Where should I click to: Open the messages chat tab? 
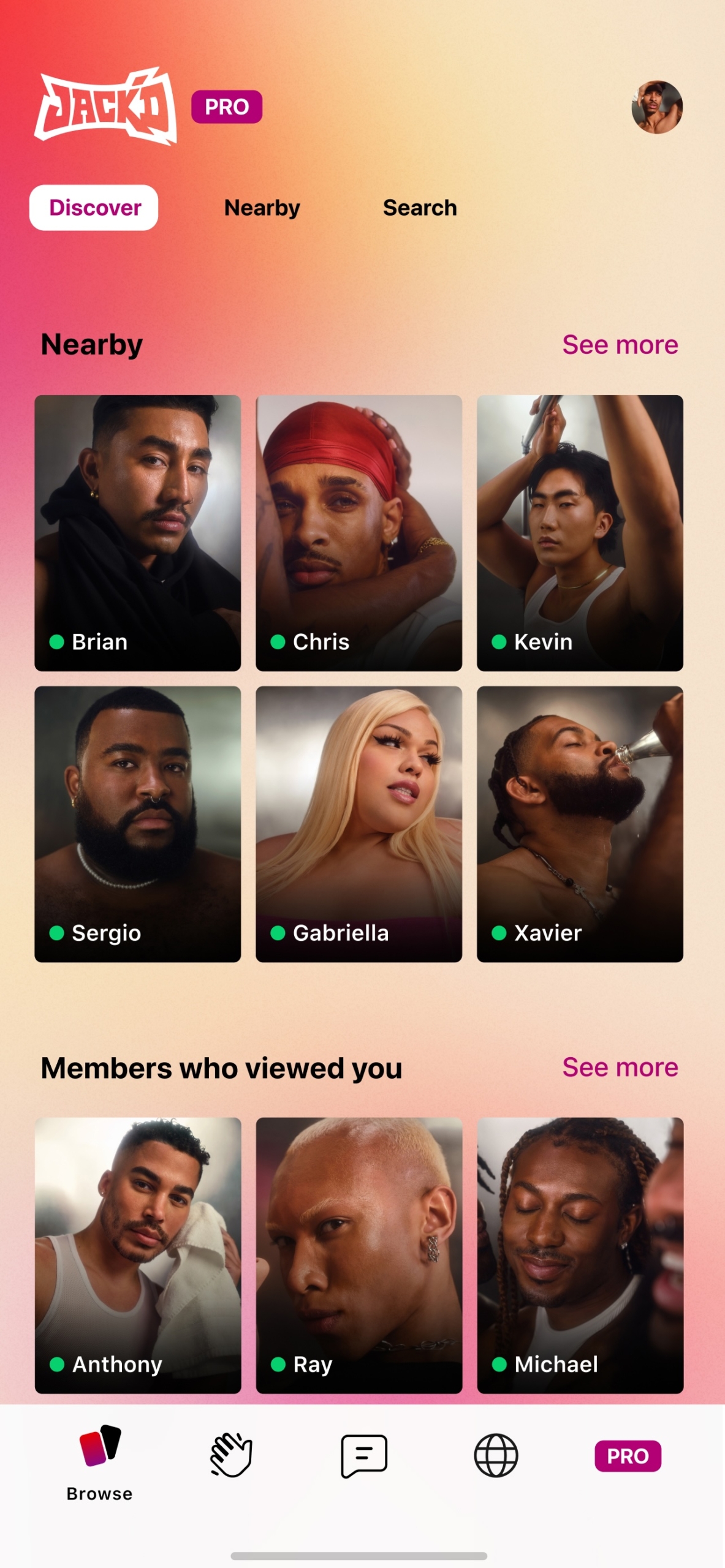pos(364,1455)
